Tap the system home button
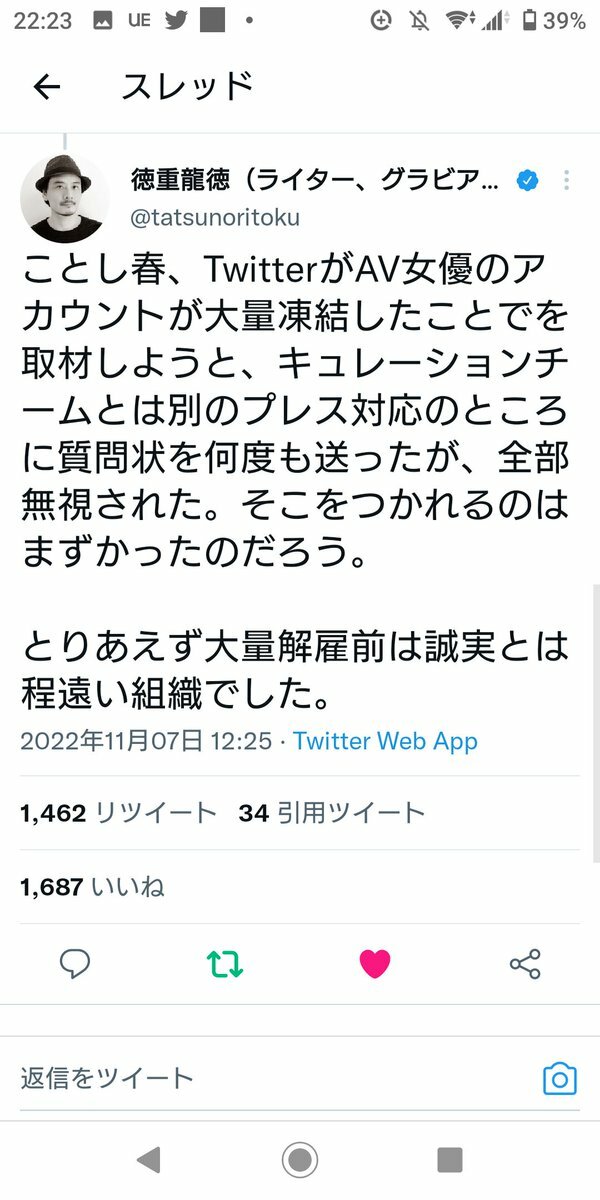 300,1160
